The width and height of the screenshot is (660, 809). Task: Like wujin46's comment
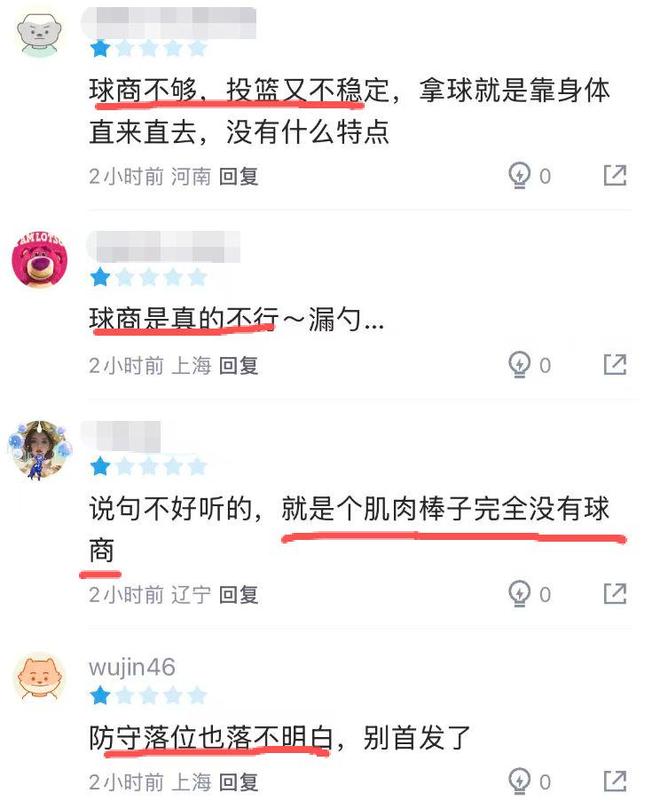pos(520,781)
